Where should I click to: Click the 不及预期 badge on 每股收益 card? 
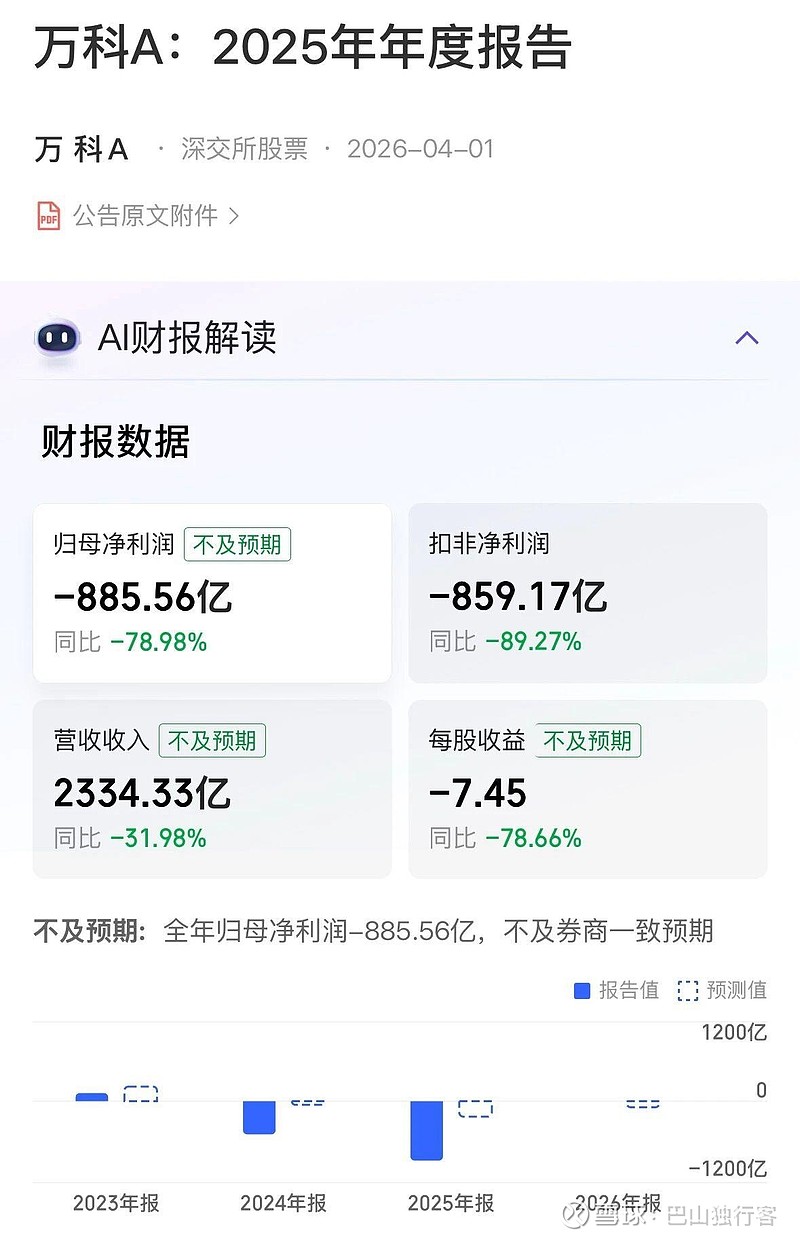(x=588, y=741)
